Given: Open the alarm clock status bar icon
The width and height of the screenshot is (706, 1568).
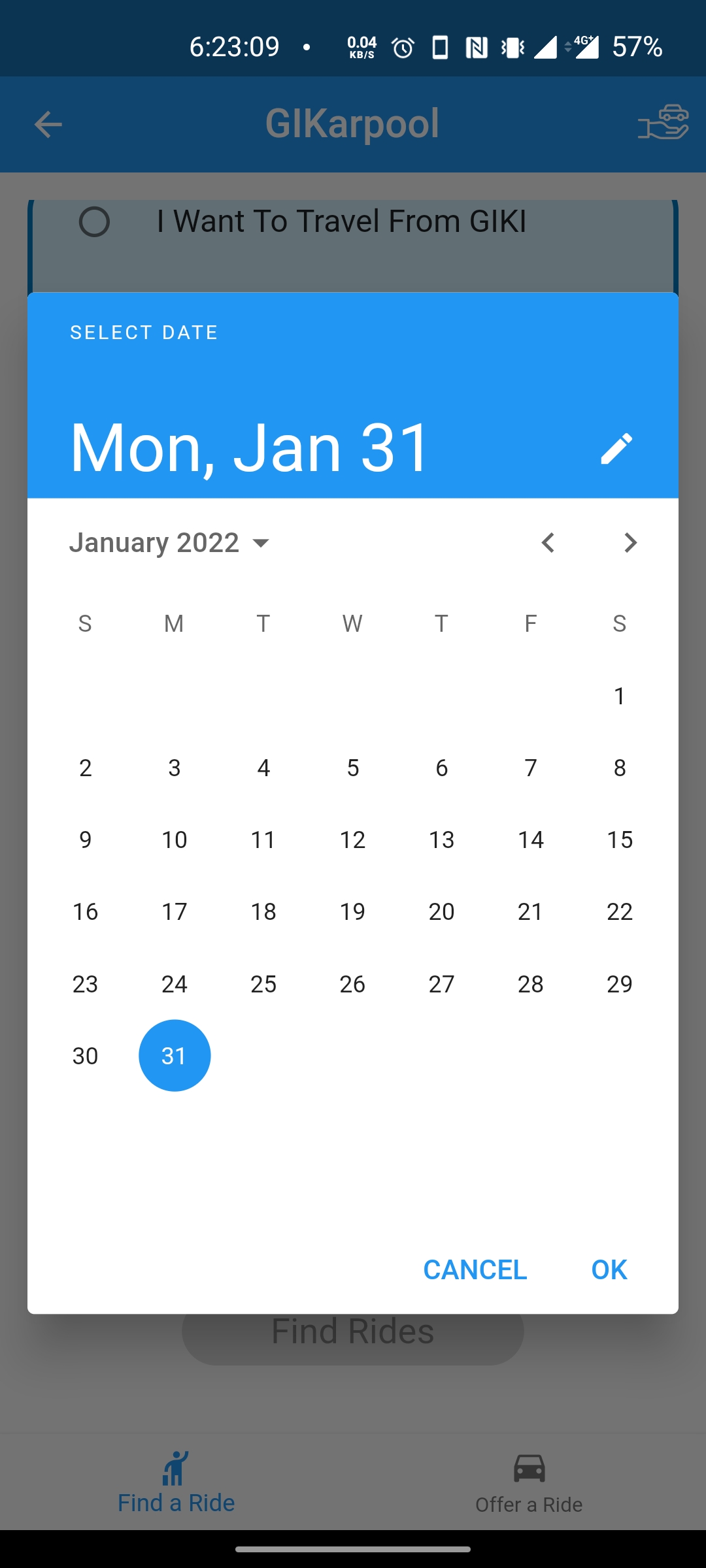Looking at the screenshot, I should pyautogui.click(x=403, y=44).
